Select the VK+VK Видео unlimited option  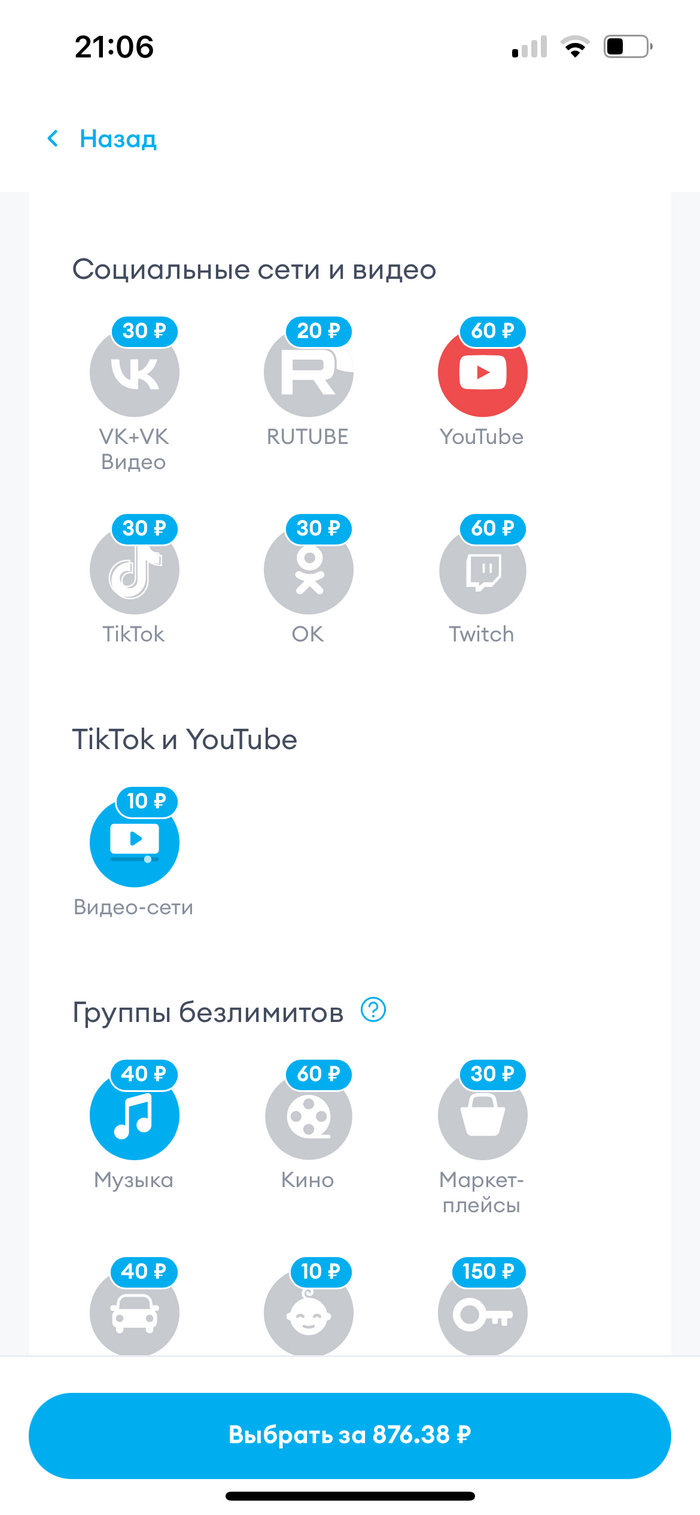pyautogui.click(x=134, y=373)
